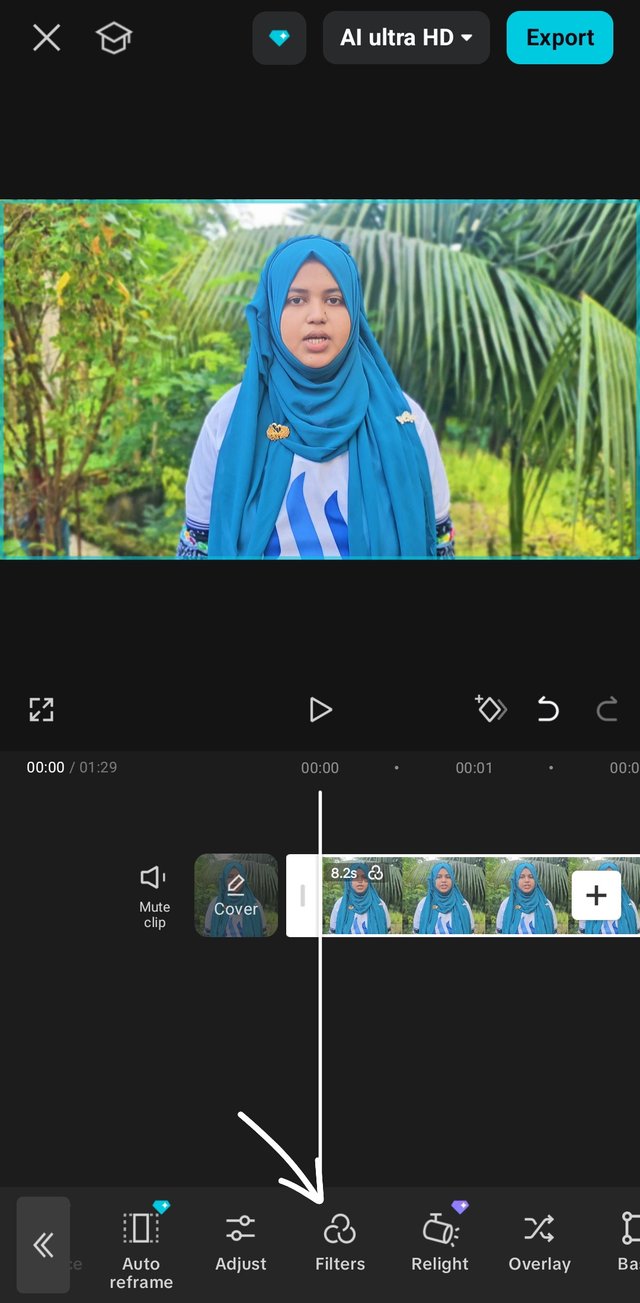The width and height of the screenshot is (640, 1303).
Task: Add a keyframe with the diamond icon
Action: [490, 709]
